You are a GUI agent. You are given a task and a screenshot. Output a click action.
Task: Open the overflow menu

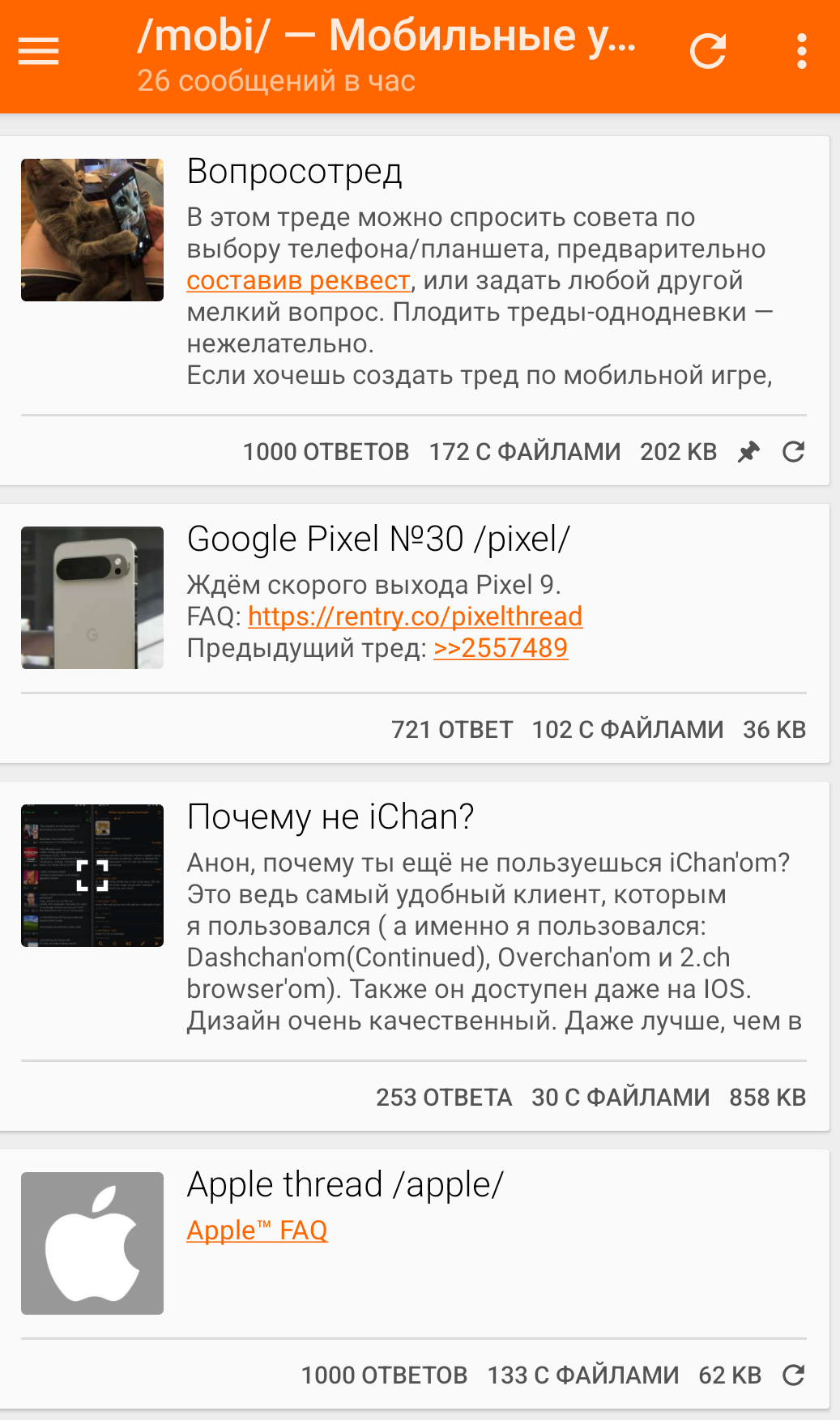pyautogui.click(x=801, y=51)
